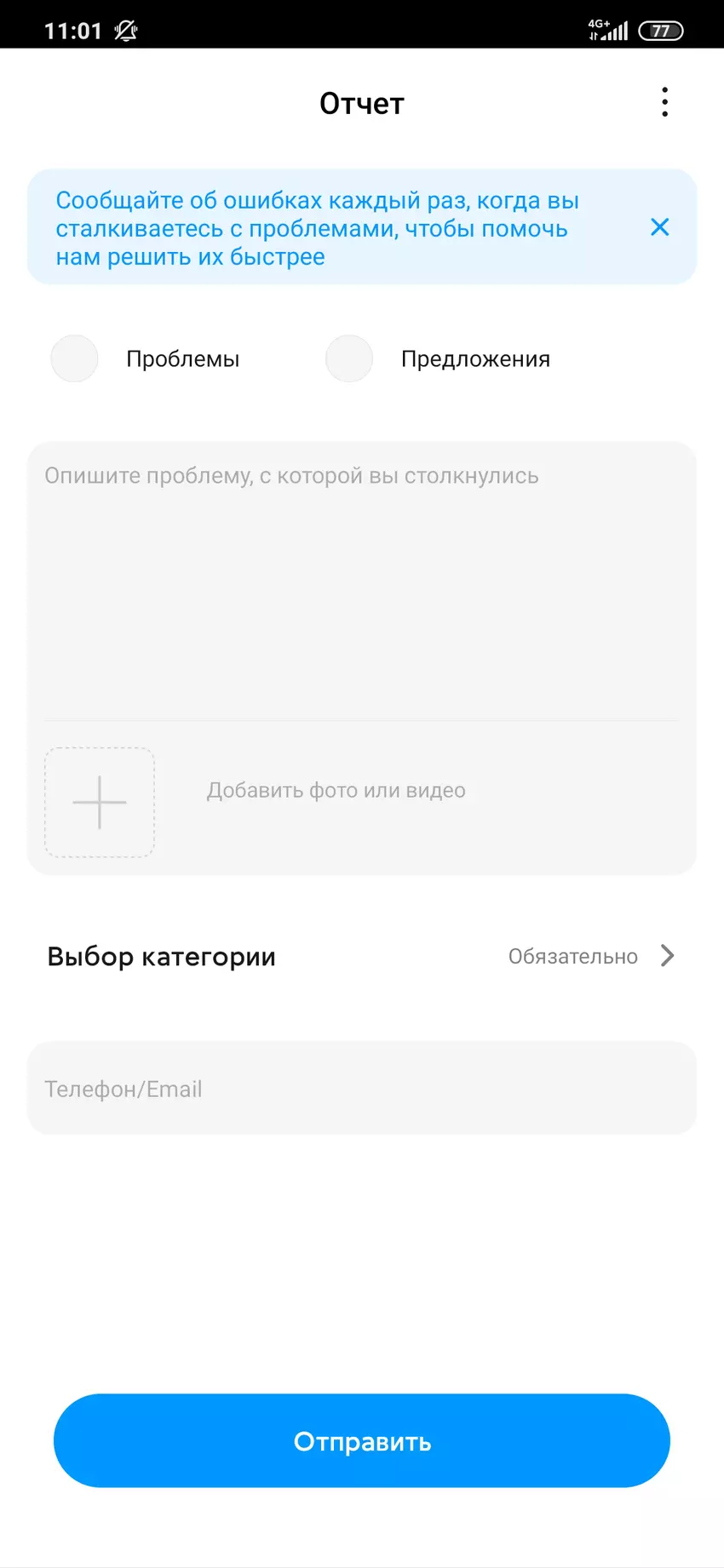Focus the problem description text field
This screenshot has height=1568, width=724.
(361, 579)
